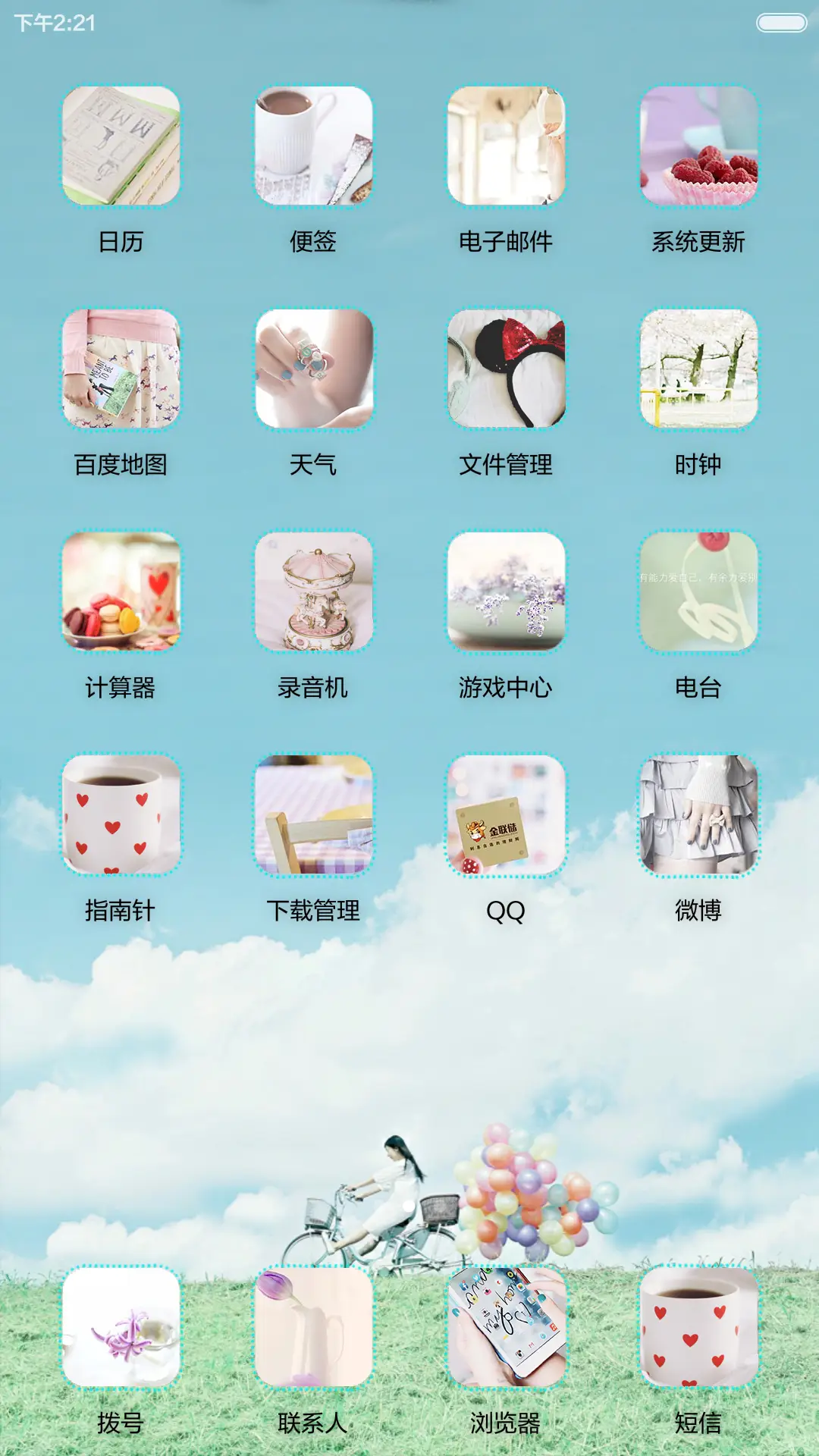Open the 游戏中心 game center
Screen dimensions: 819x1456
[x=507, y=595]
